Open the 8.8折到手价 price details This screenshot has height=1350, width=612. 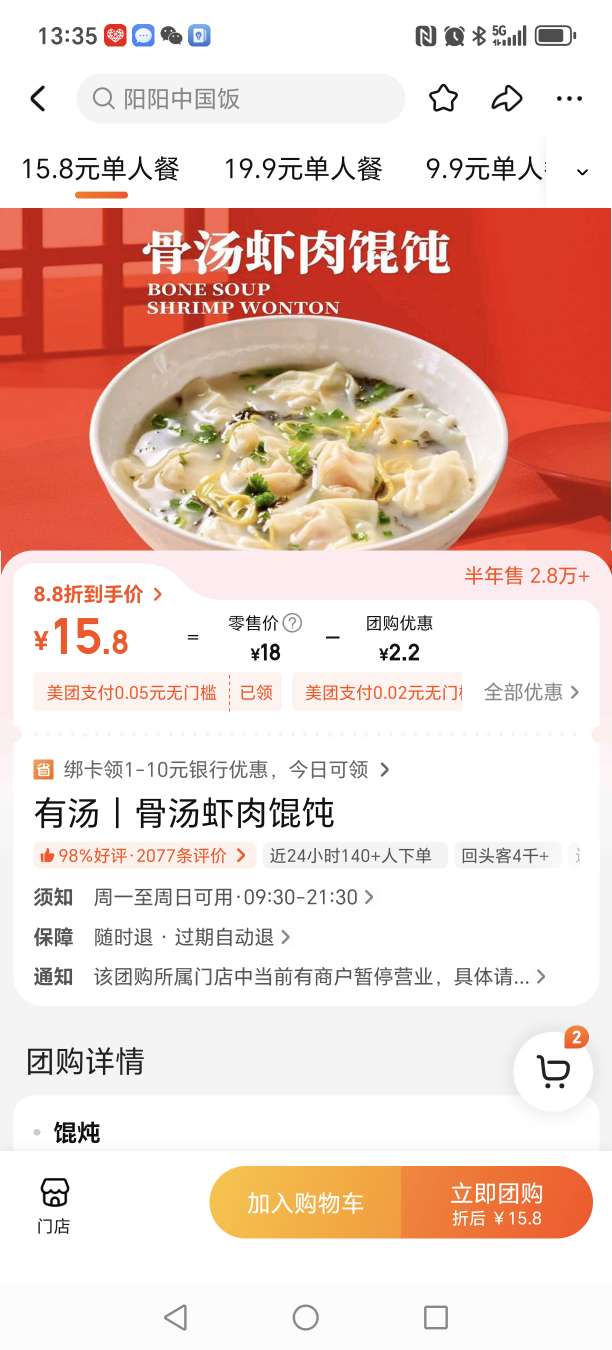coord(98,594)
